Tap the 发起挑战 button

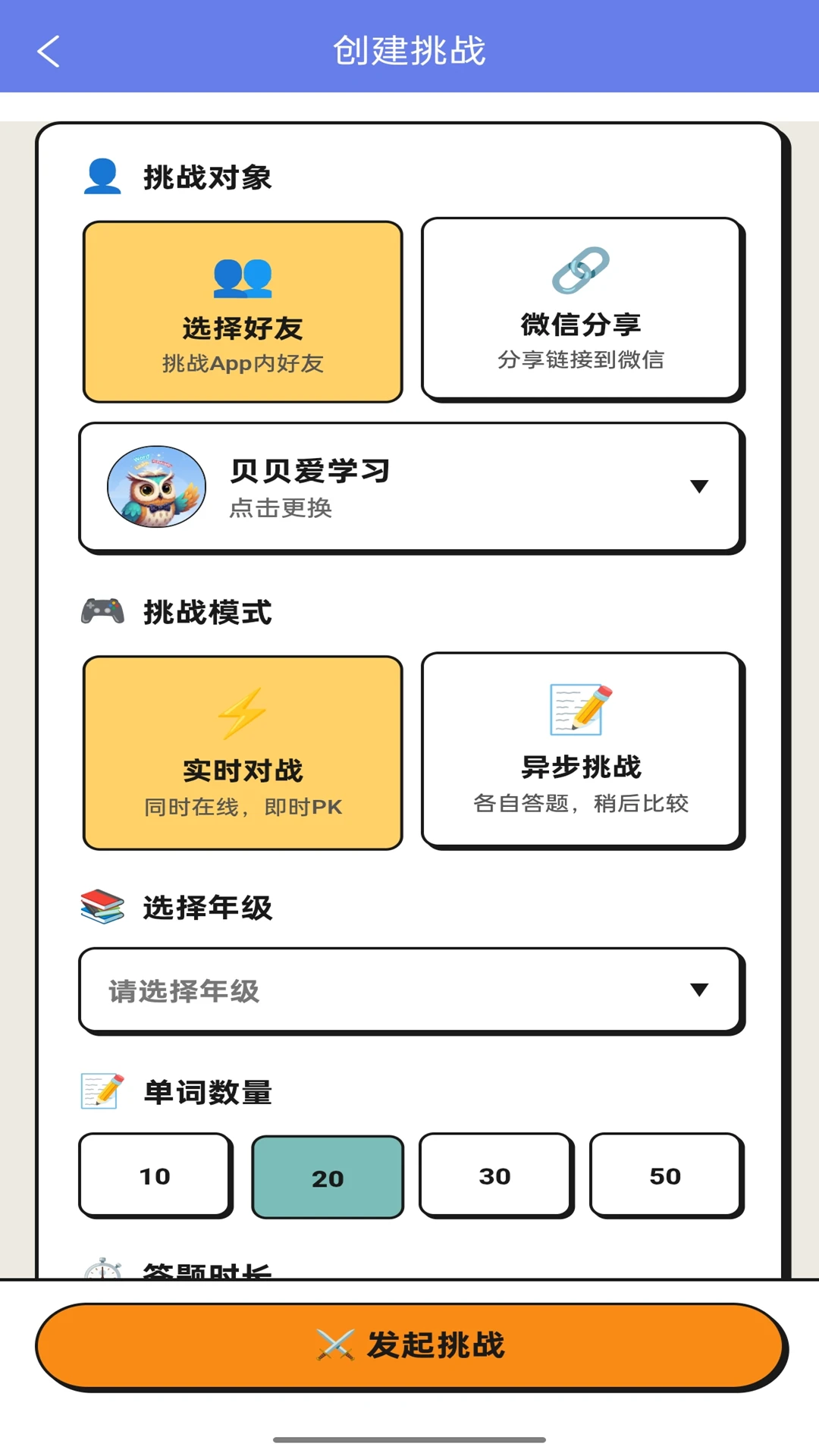pyautogui.click(x=411, y=1347)
